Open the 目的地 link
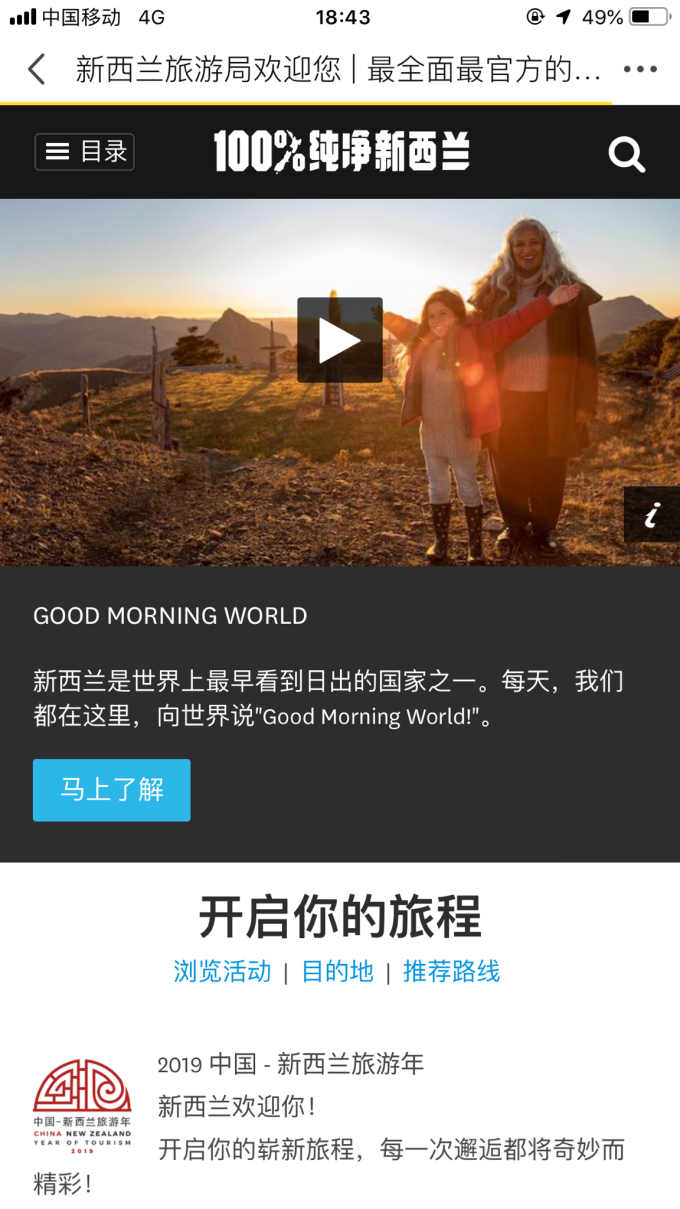This screenshot has height=1209, width=680. pyautogui.click(x=337, y=971)
